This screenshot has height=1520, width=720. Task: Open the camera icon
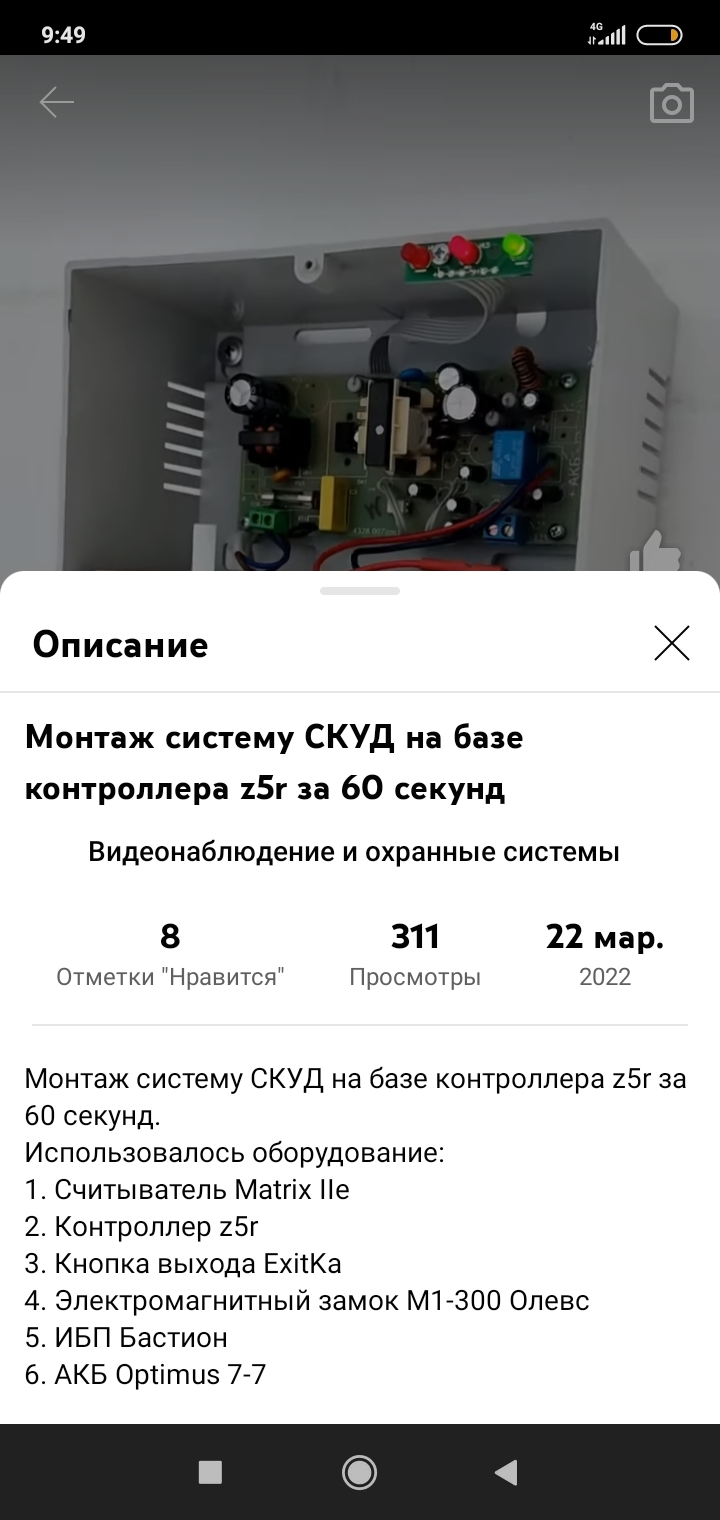(671, 104)
